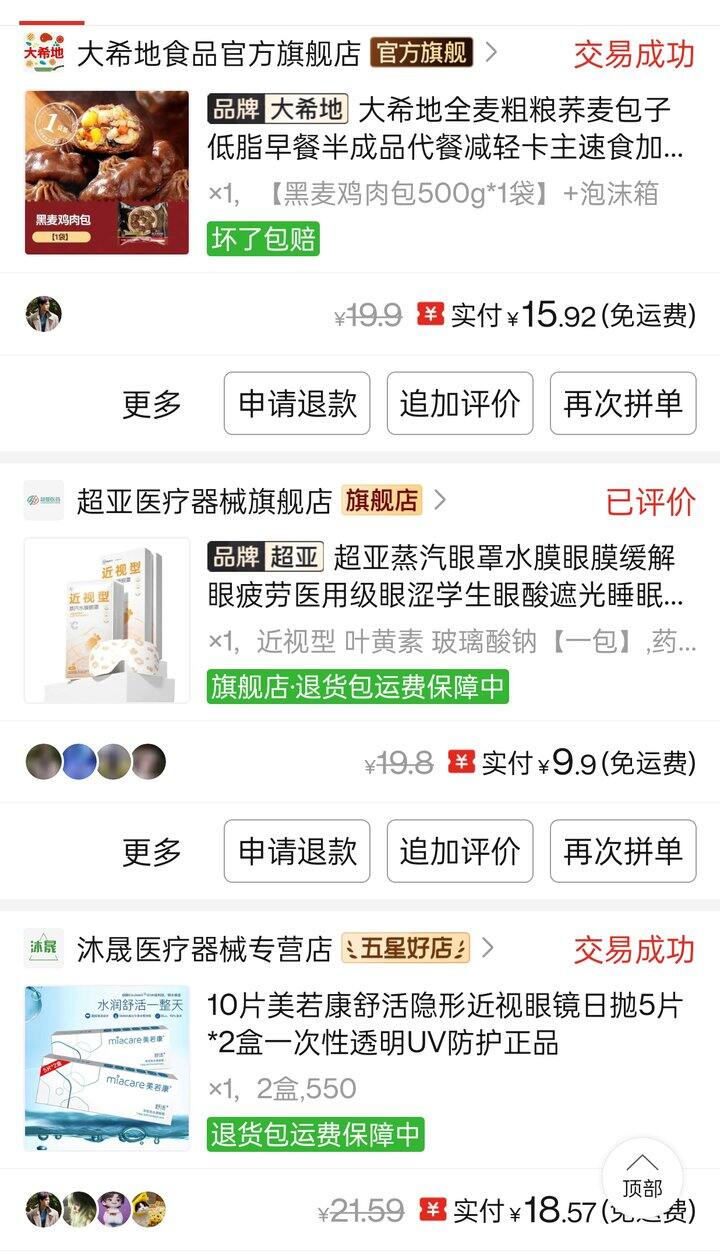The height and width of the screenshot is (1252, 720).
Task: Open 超亚蒸汽眼罩 product image
Action: (x=106, y=620)
